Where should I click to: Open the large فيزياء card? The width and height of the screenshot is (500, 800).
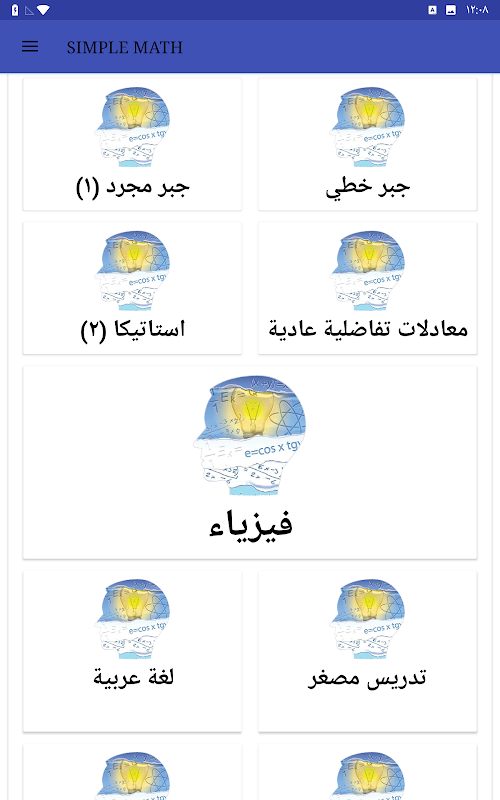250,462
